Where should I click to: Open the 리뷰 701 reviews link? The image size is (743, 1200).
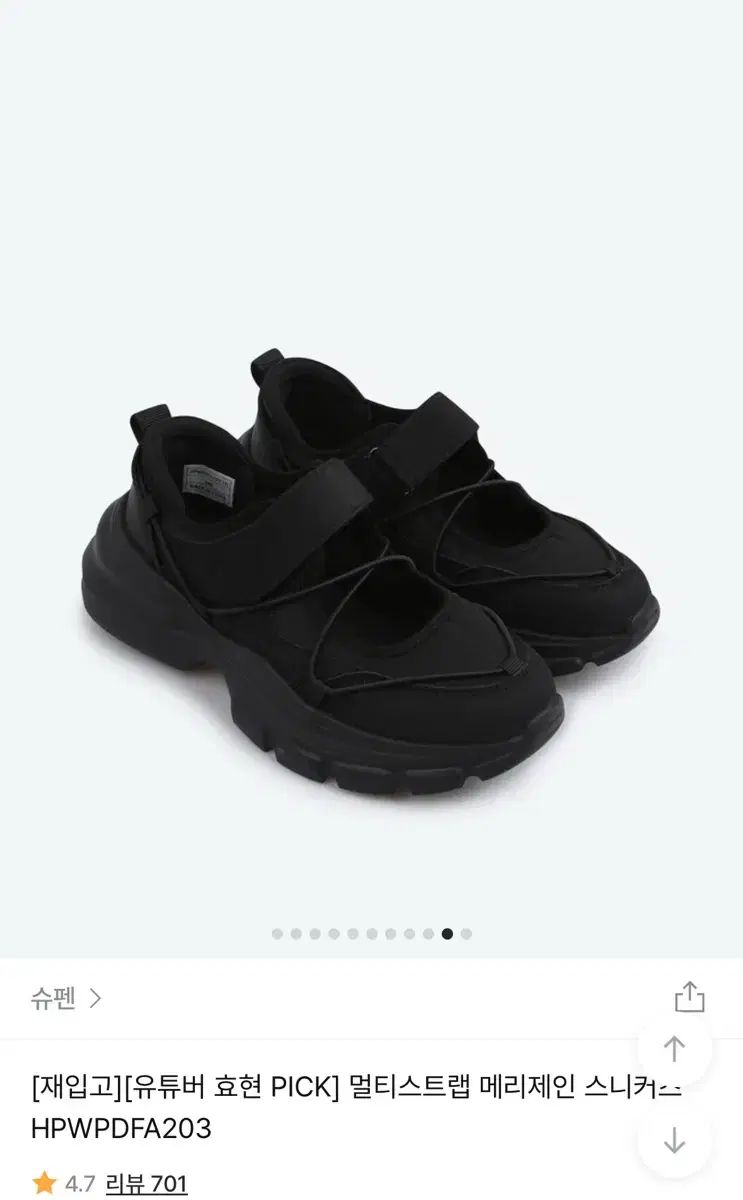click(146, 1184)
